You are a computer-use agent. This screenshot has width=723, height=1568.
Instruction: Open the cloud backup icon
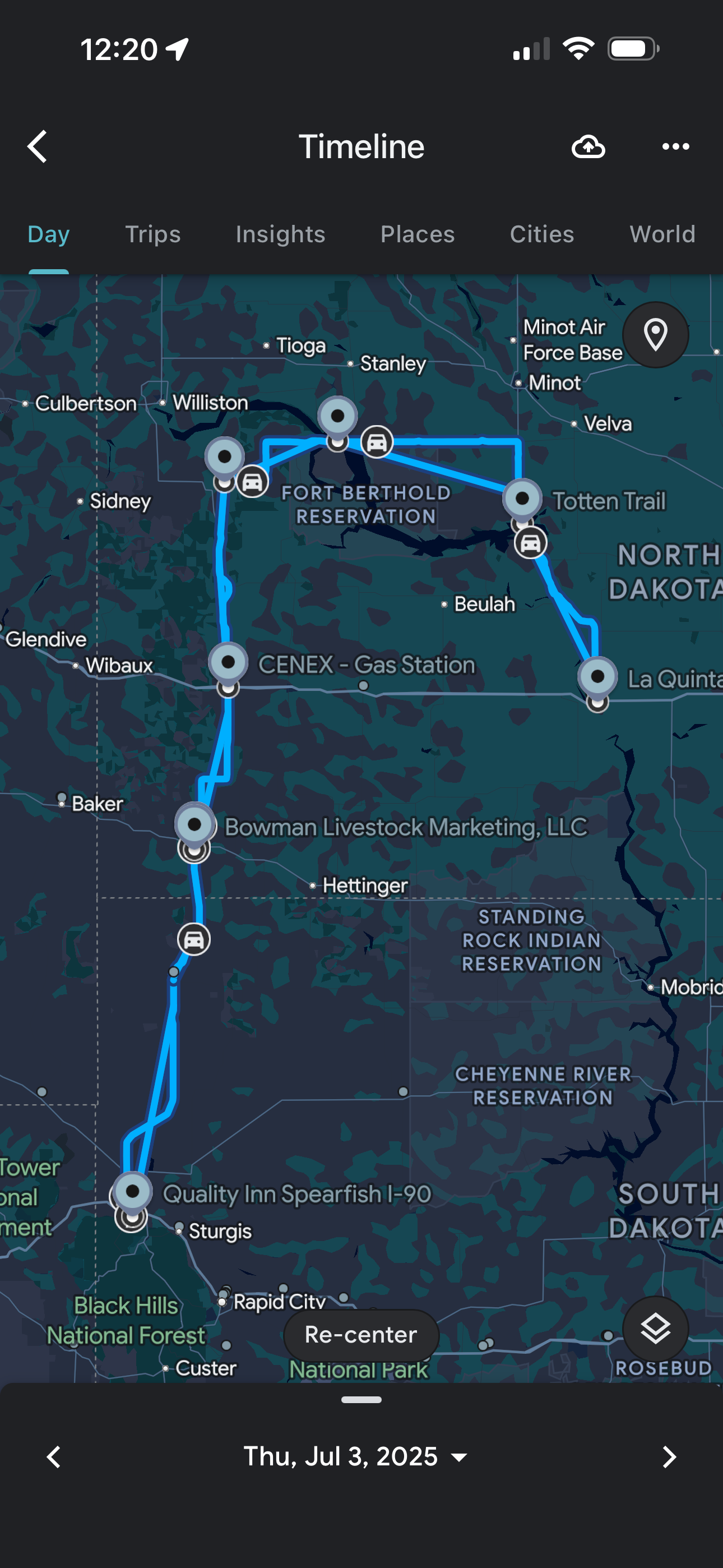pyautogui.click(x=588, y=147)
